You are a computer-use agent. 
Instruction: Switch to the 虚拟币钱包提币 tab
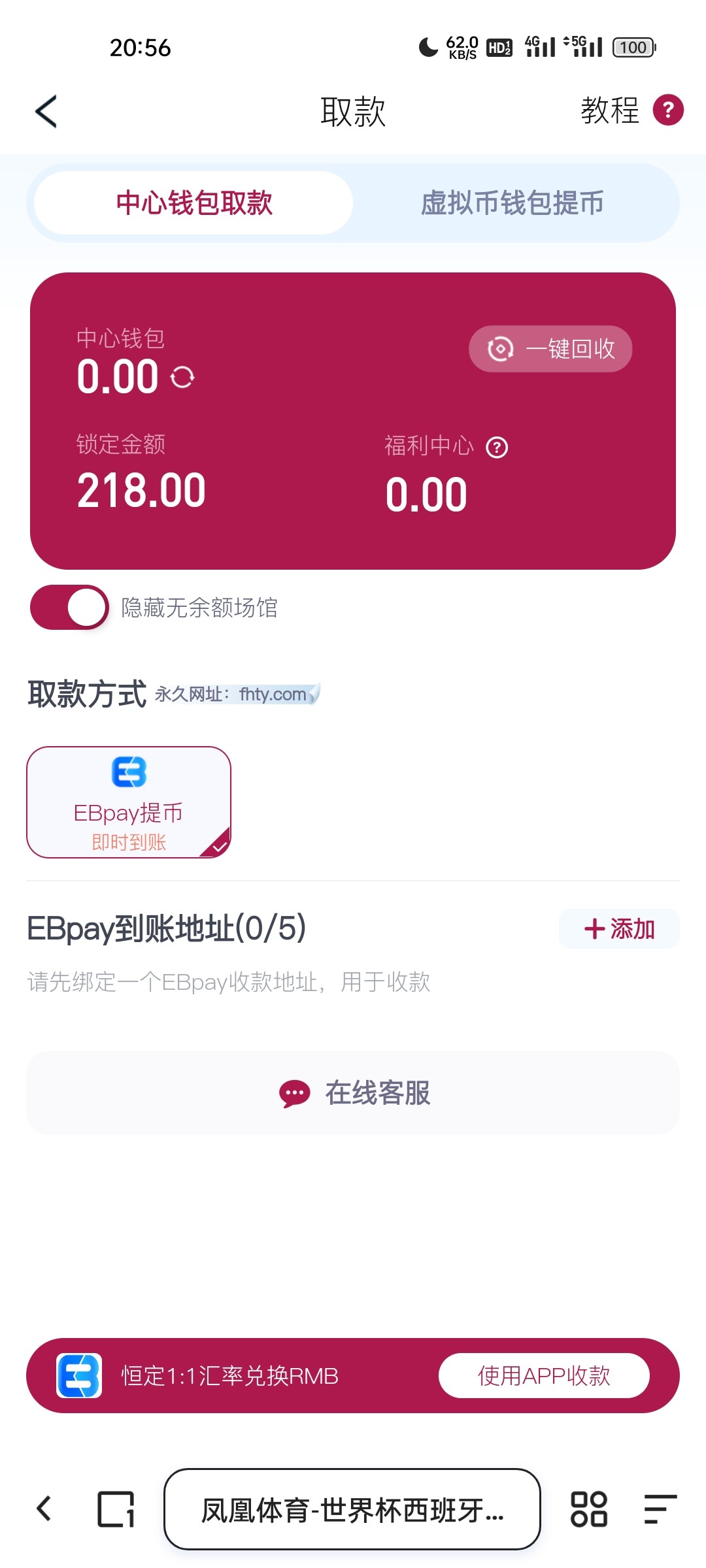(x=512, y=203)
